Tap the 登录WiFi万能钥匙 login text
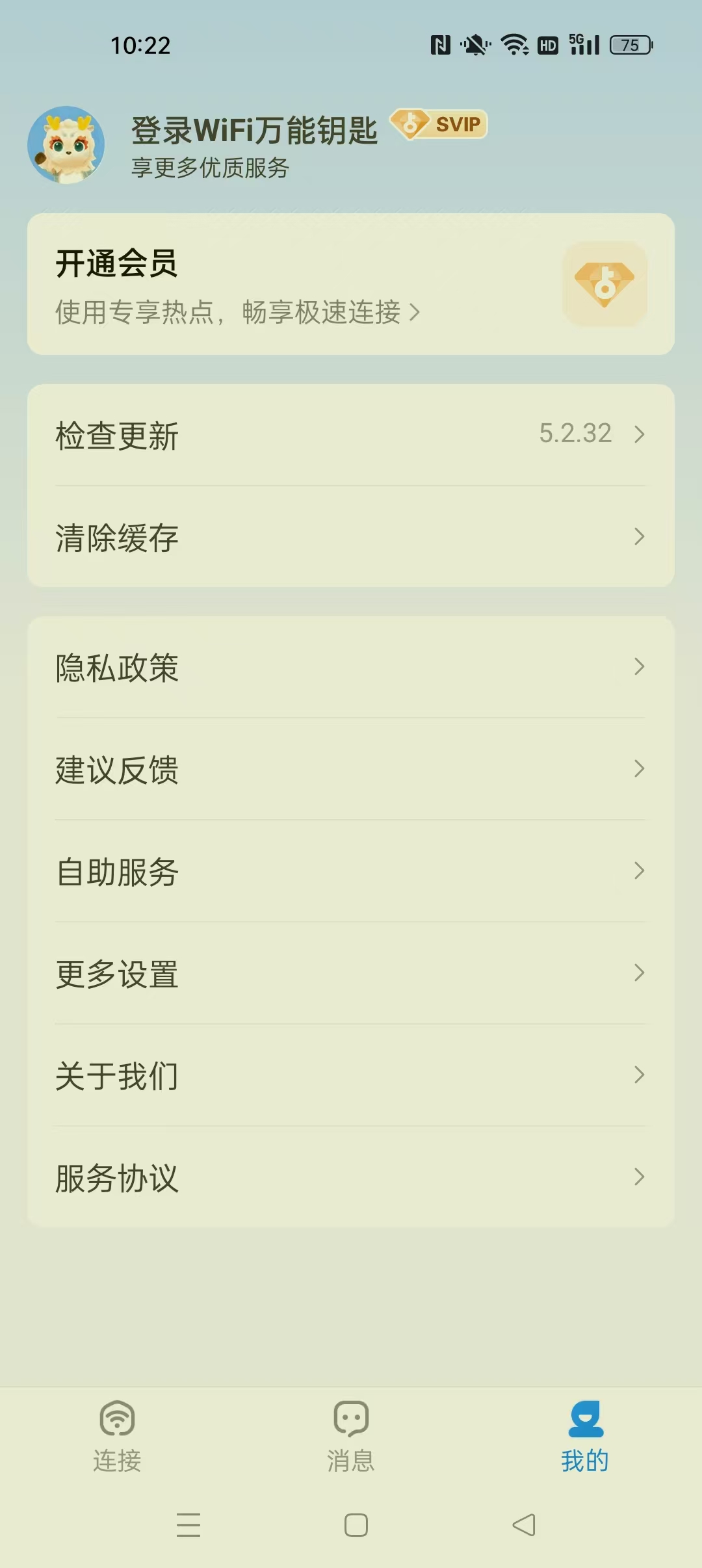The image size is (702, 1568). tap(254, 130)
